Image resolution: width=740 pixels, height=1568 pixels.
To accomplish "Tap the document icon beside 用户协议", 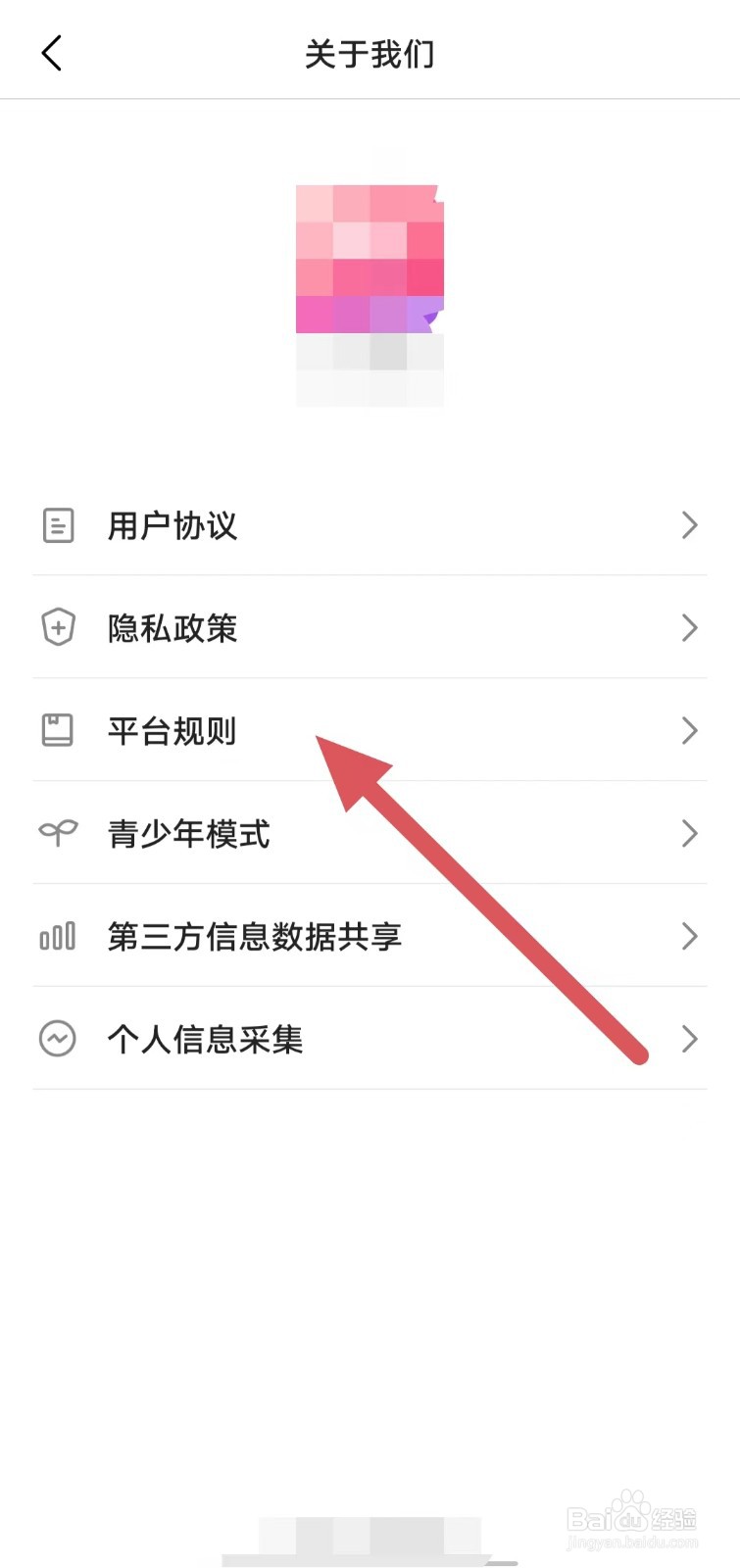I will click(x=58, y=525).
